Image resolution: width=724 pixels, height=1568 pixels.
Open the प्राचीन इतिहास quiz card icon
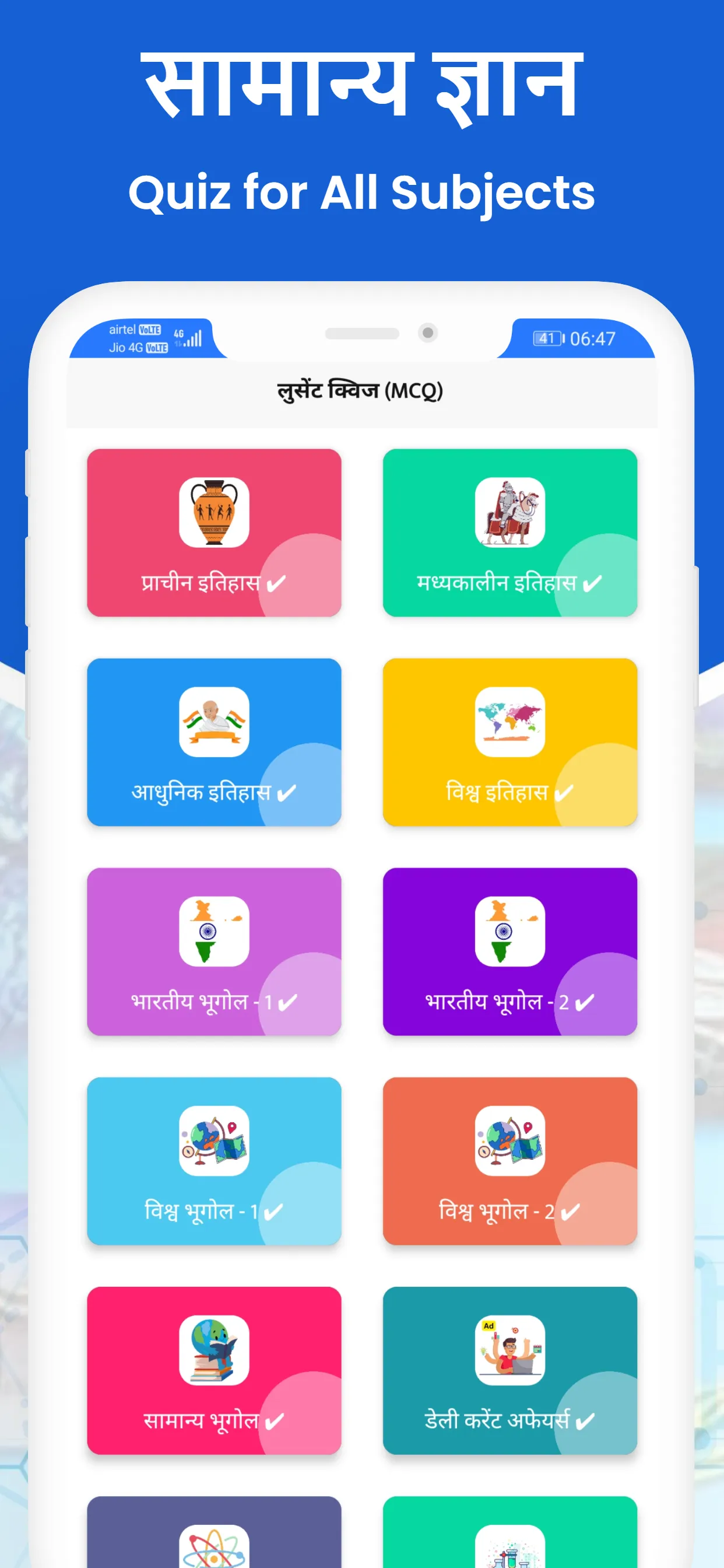point(214,513)
